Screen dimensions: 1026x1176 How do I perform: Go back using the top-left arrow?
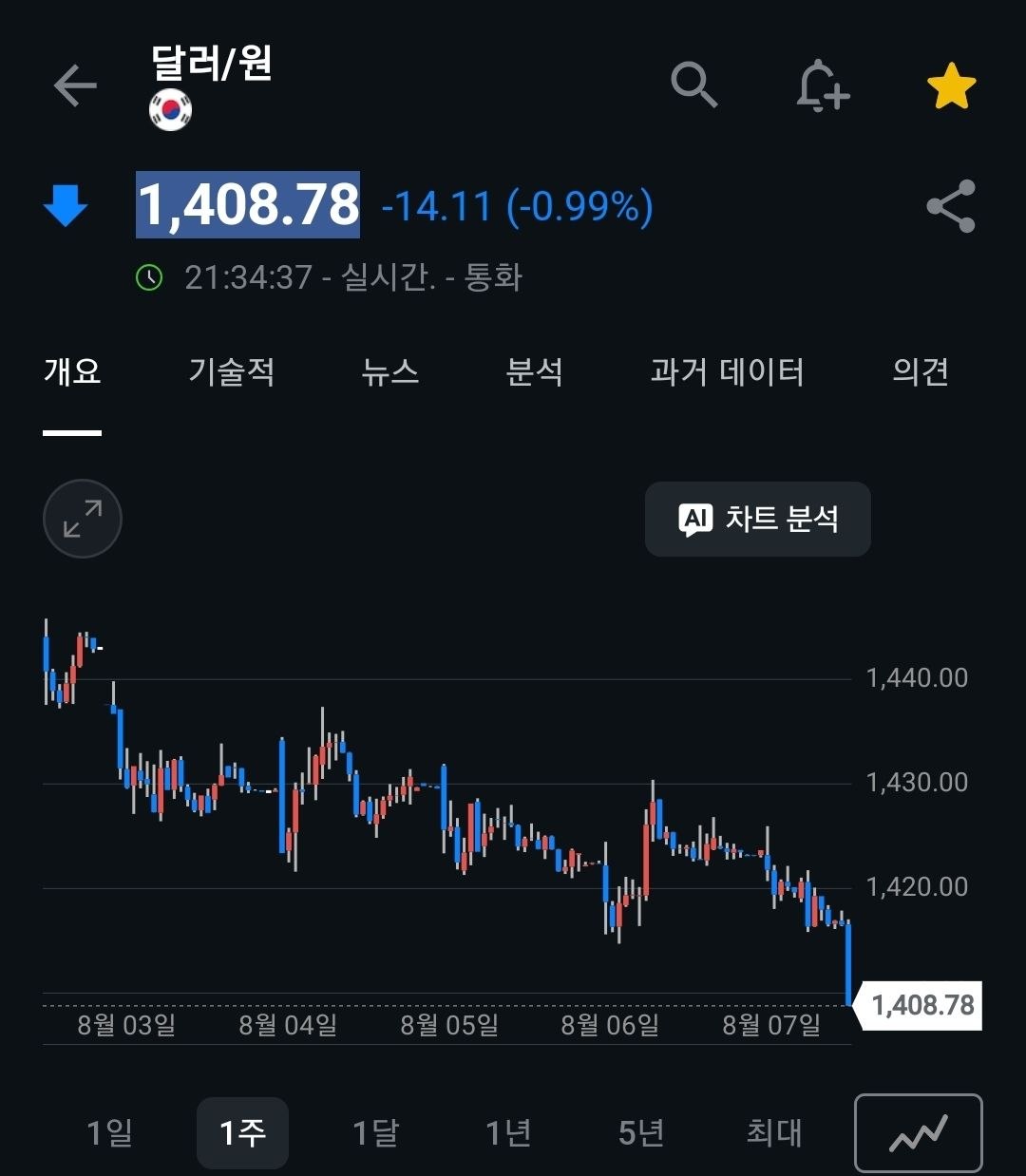click(x=75, y=86)
